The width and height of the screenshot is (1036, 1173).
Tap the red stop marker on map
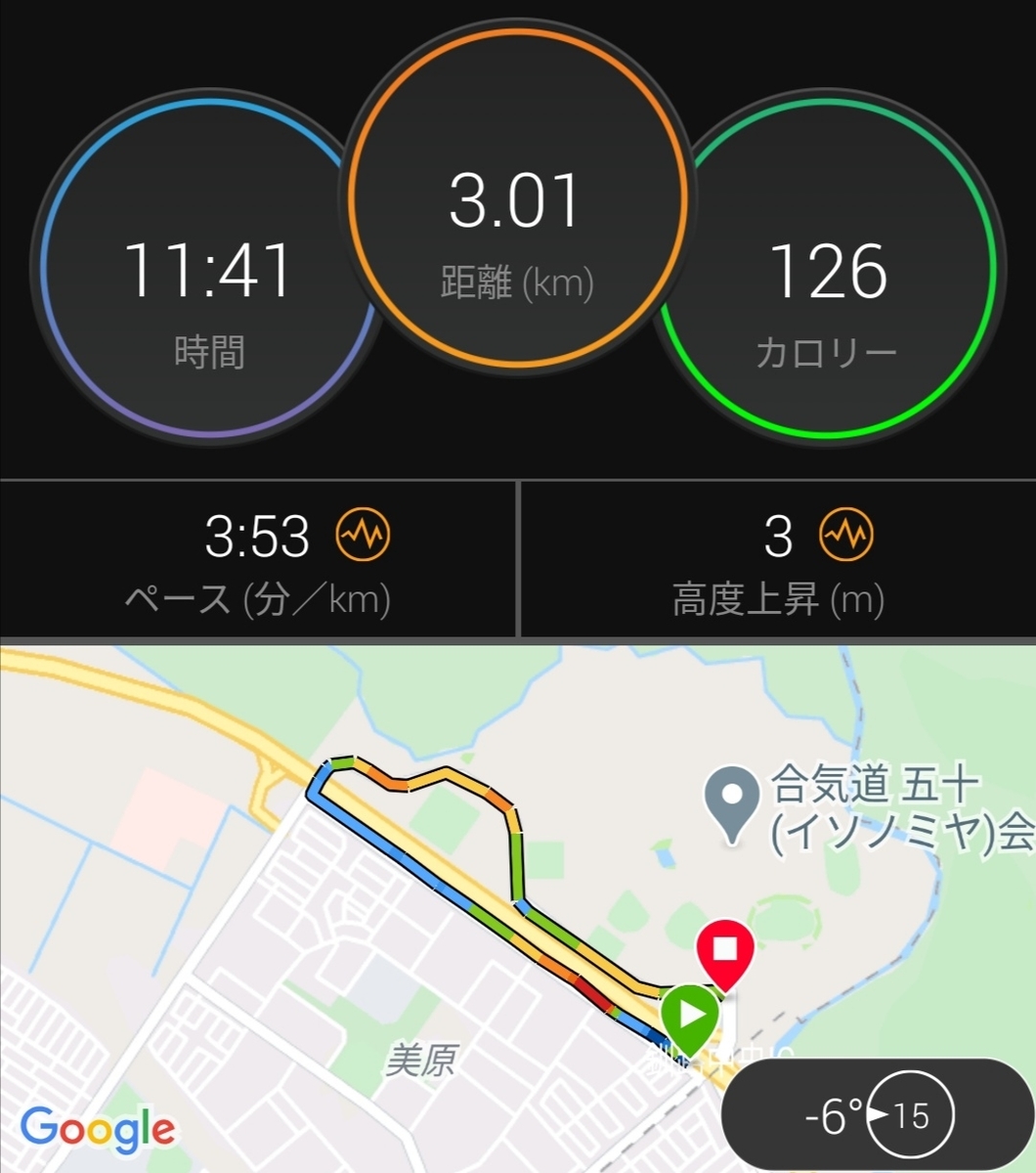point(724,951)
